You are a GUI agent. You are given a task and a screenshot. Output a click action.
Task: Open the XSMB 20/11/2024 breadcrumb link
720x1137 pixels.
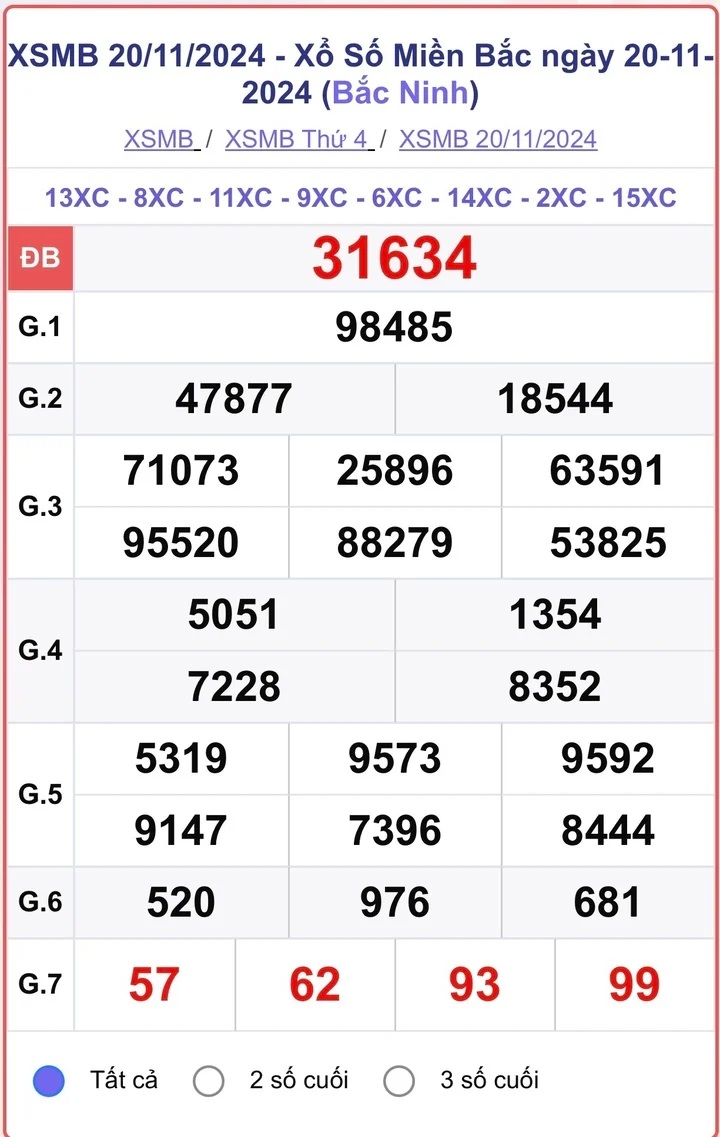[497, 139]
